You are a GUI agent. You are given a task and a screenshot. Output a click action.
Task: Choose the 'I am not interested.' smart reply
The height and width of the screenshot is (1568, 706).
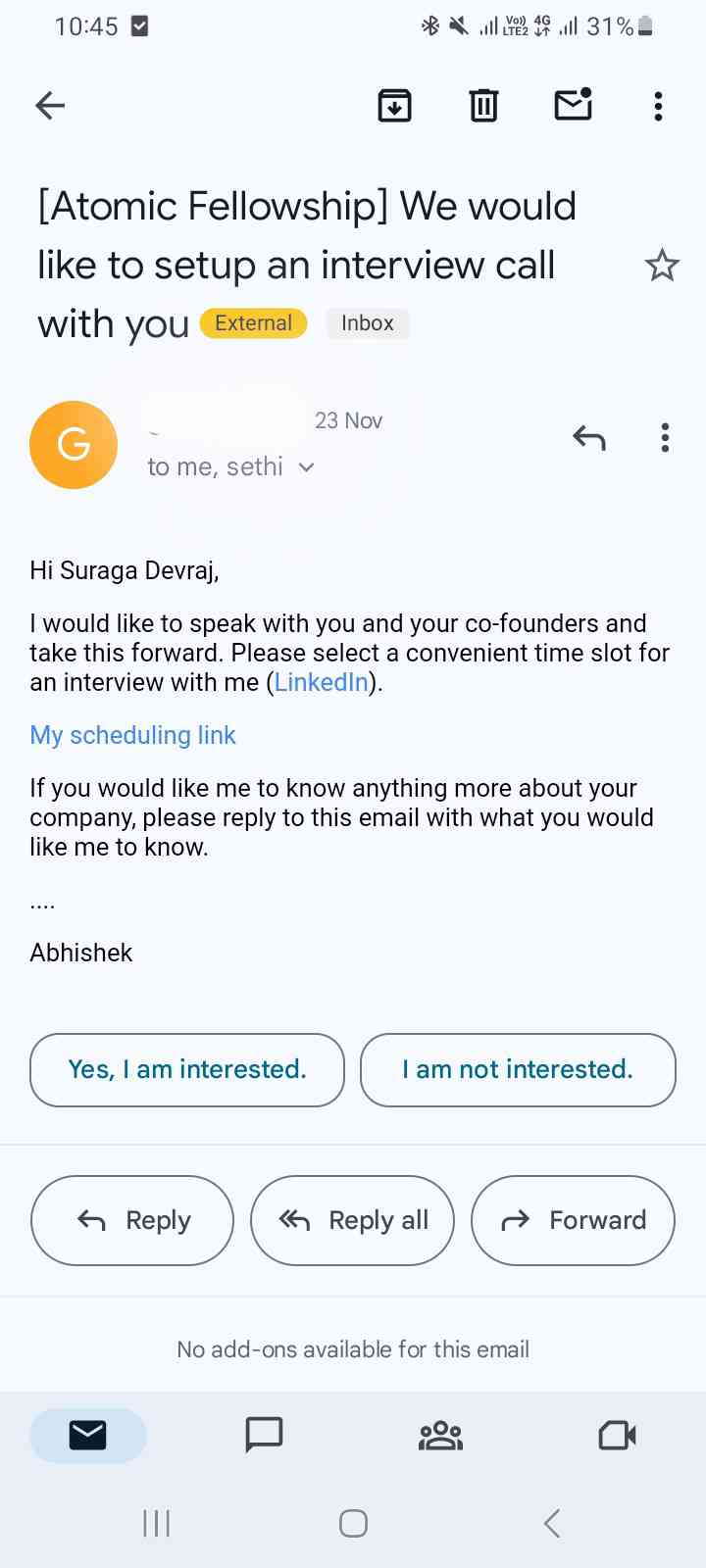518,1070
